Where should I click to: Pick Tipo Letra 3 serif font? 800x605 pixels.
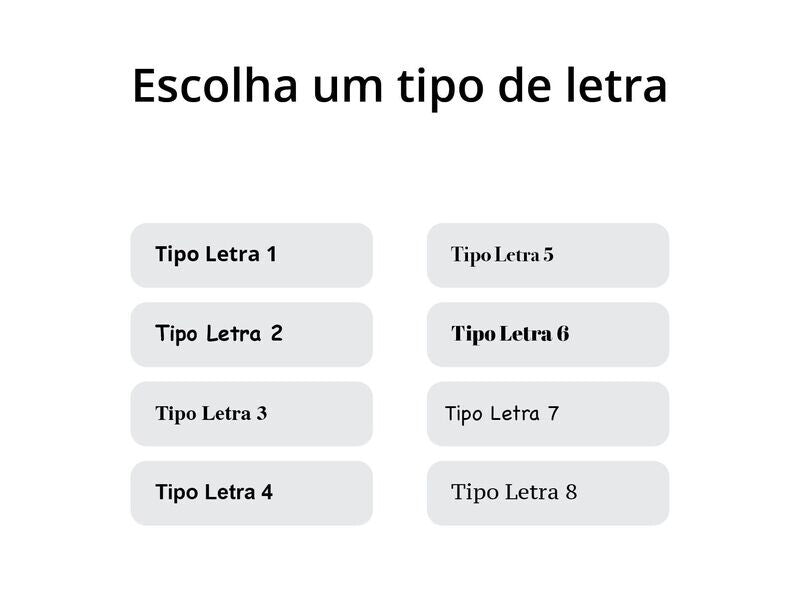pyautogui.click(x=251, y=413)
